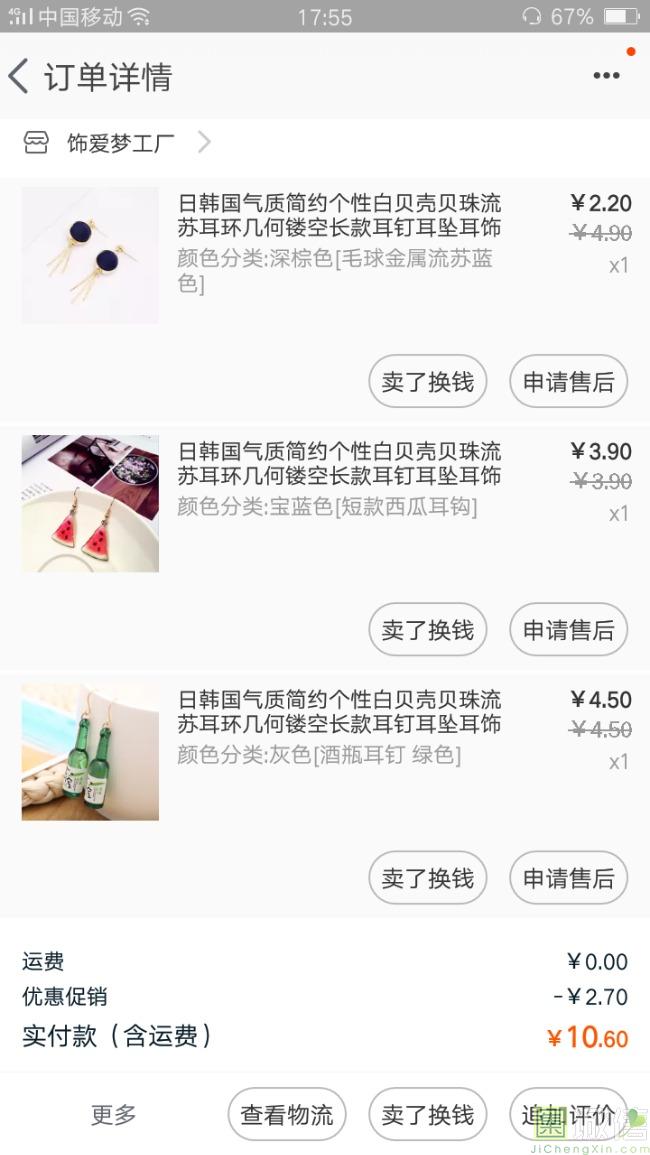The height and width of the screenshot is (1155, 650).
Task: Open the 饰爱梦工厂 shop page
Action: [x=120, y=143]
